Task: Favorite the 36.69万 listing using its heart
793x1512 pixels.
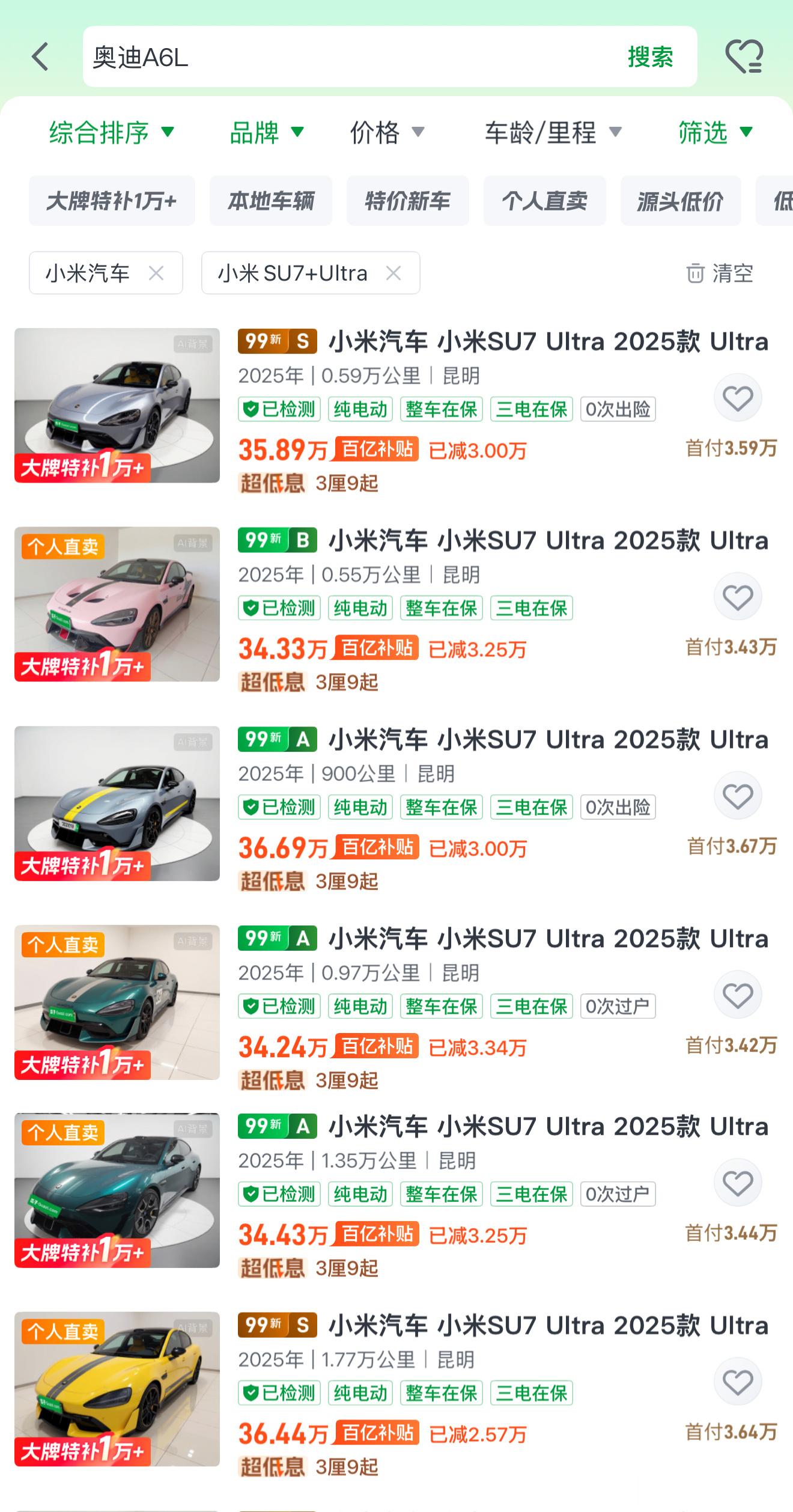Action: (x=738, y=796)
